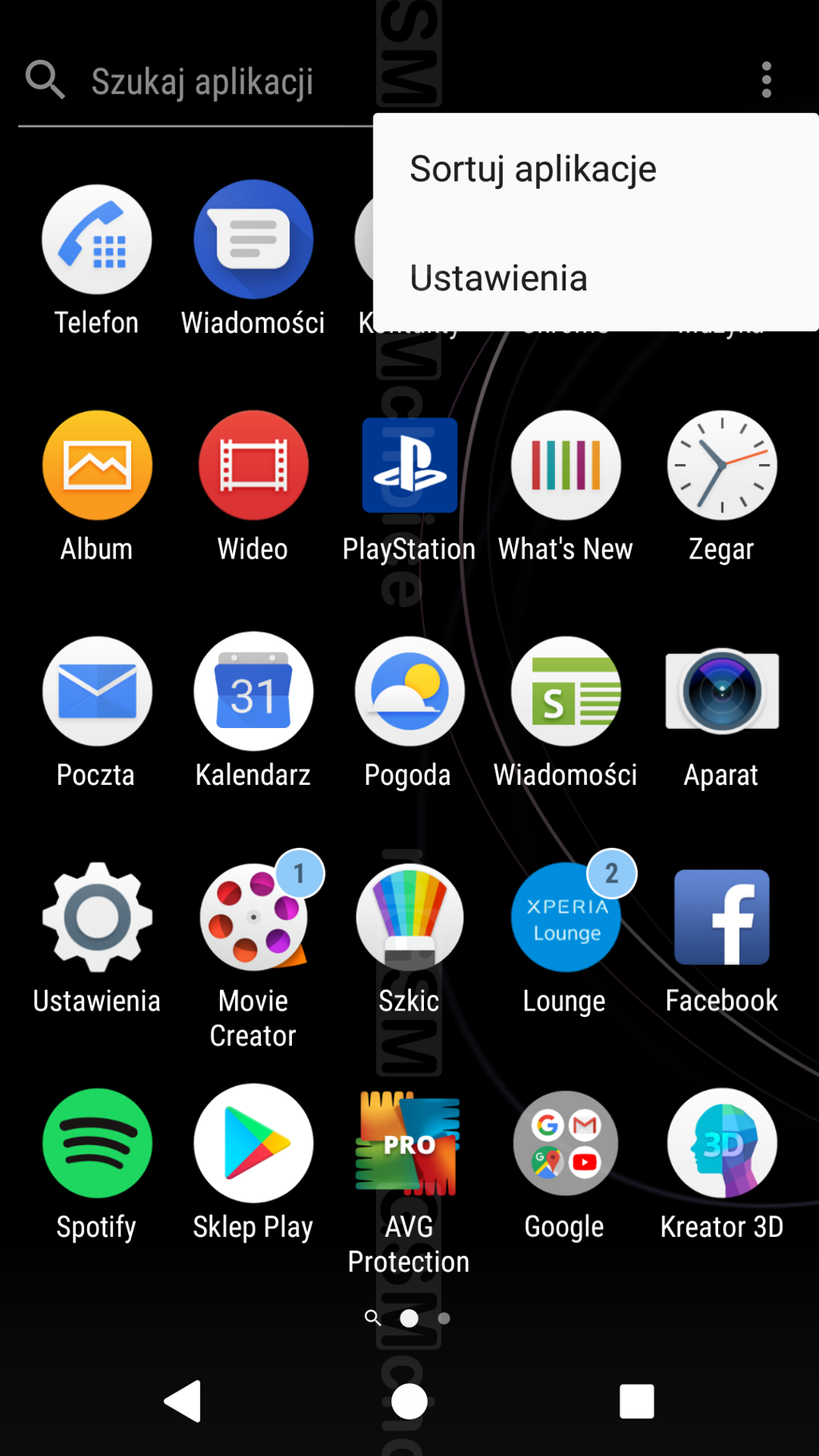Screen dimensions: 819x1456
Task: Open the three-dot overflow menu
Action: (766, 80)
